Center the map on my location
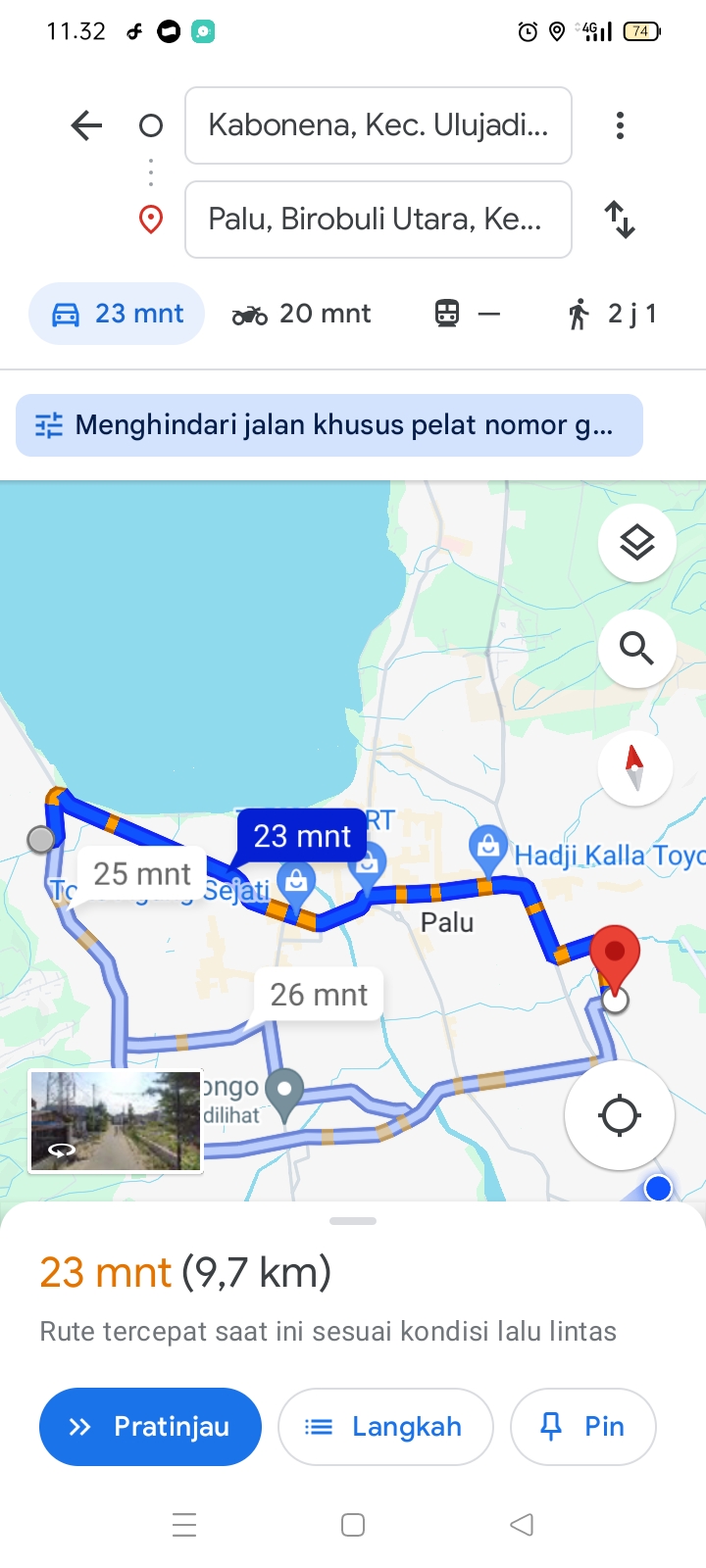The image size is (706, 1568). (619, 1115)
